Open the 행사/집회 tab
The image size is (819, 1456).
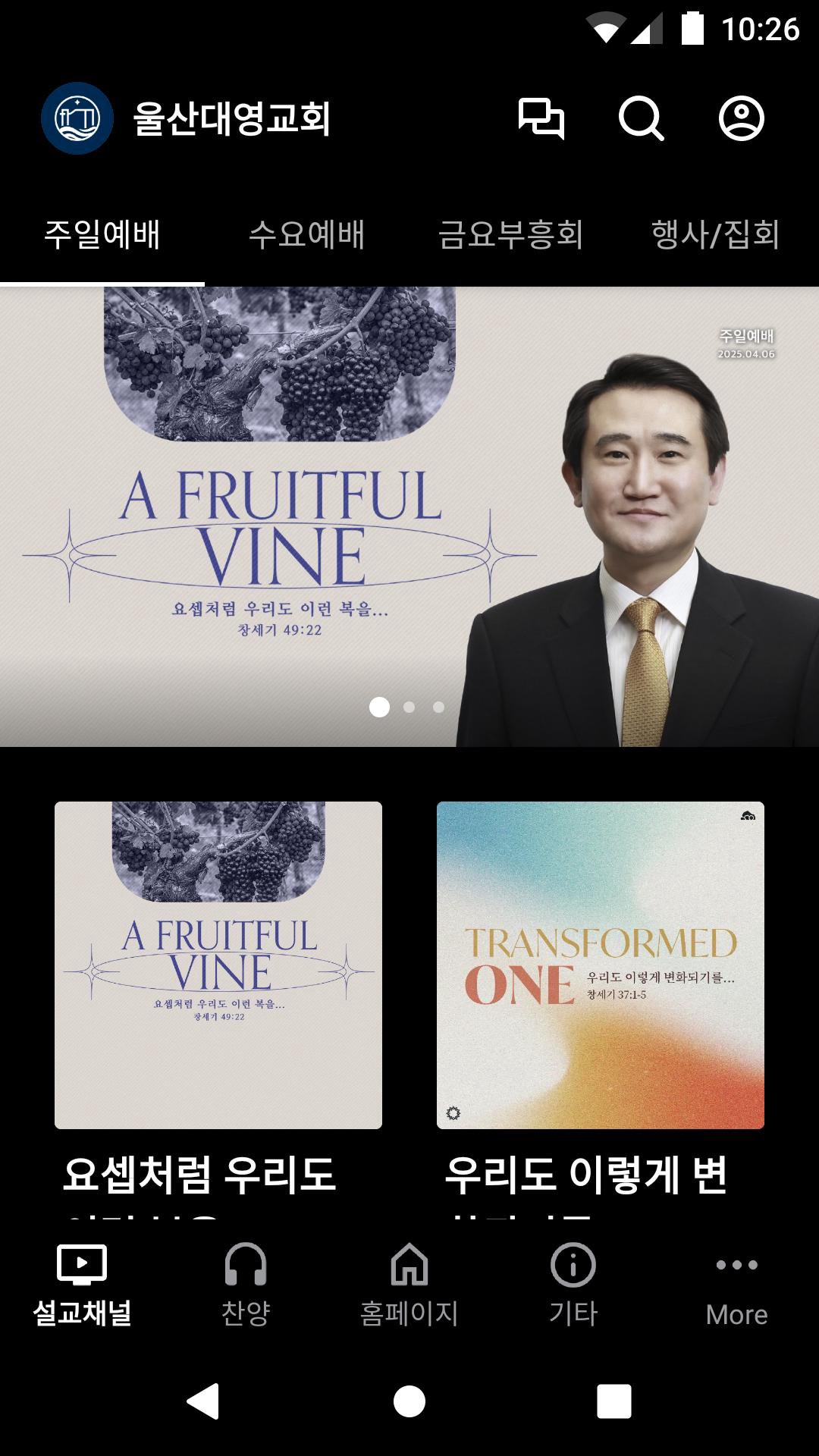point(716,235)
